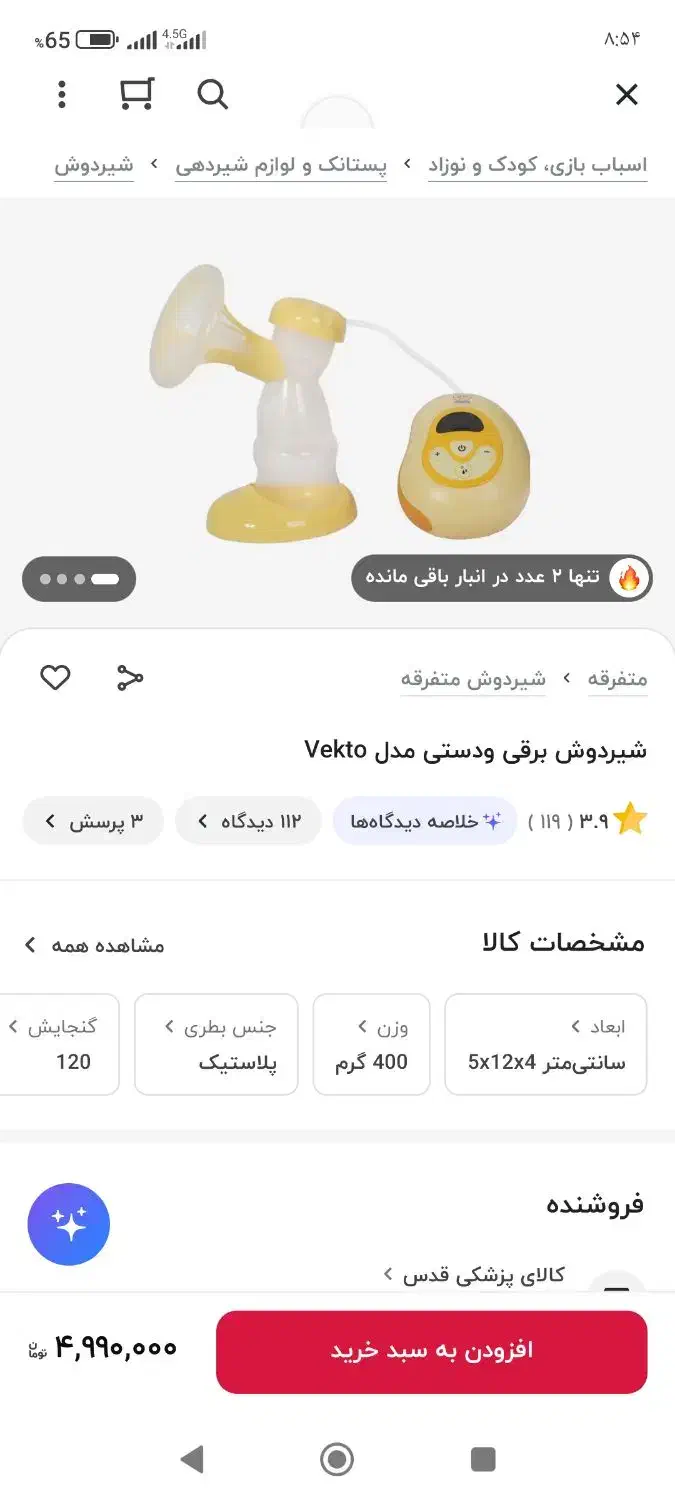The height and width of the screenshot is (1500, 675).
Task: Open the three-dot overflow menu
Action: pos(62,95)
